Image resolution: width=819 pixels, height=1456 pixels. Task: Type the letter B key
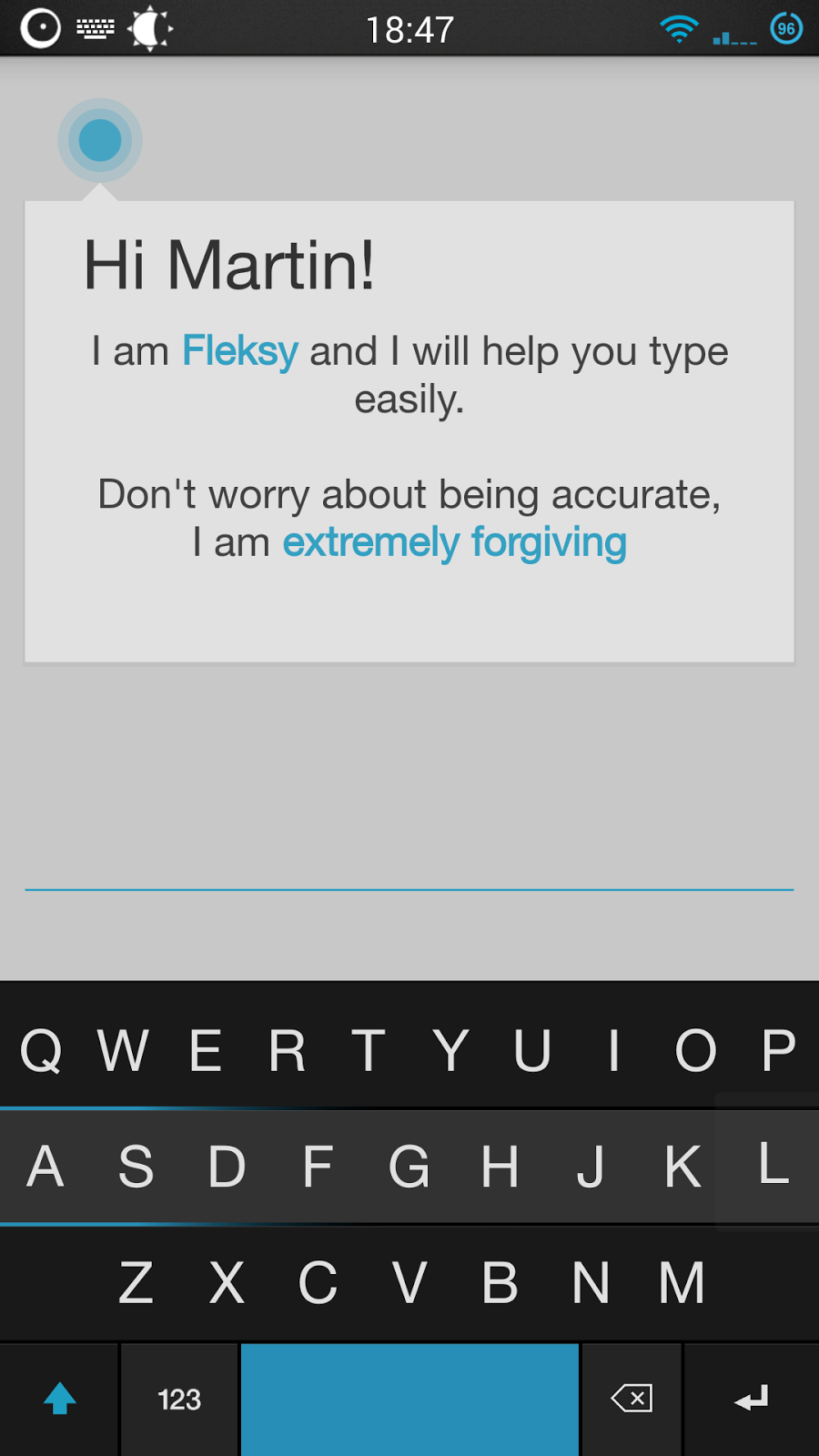[x=500, y=1283]
